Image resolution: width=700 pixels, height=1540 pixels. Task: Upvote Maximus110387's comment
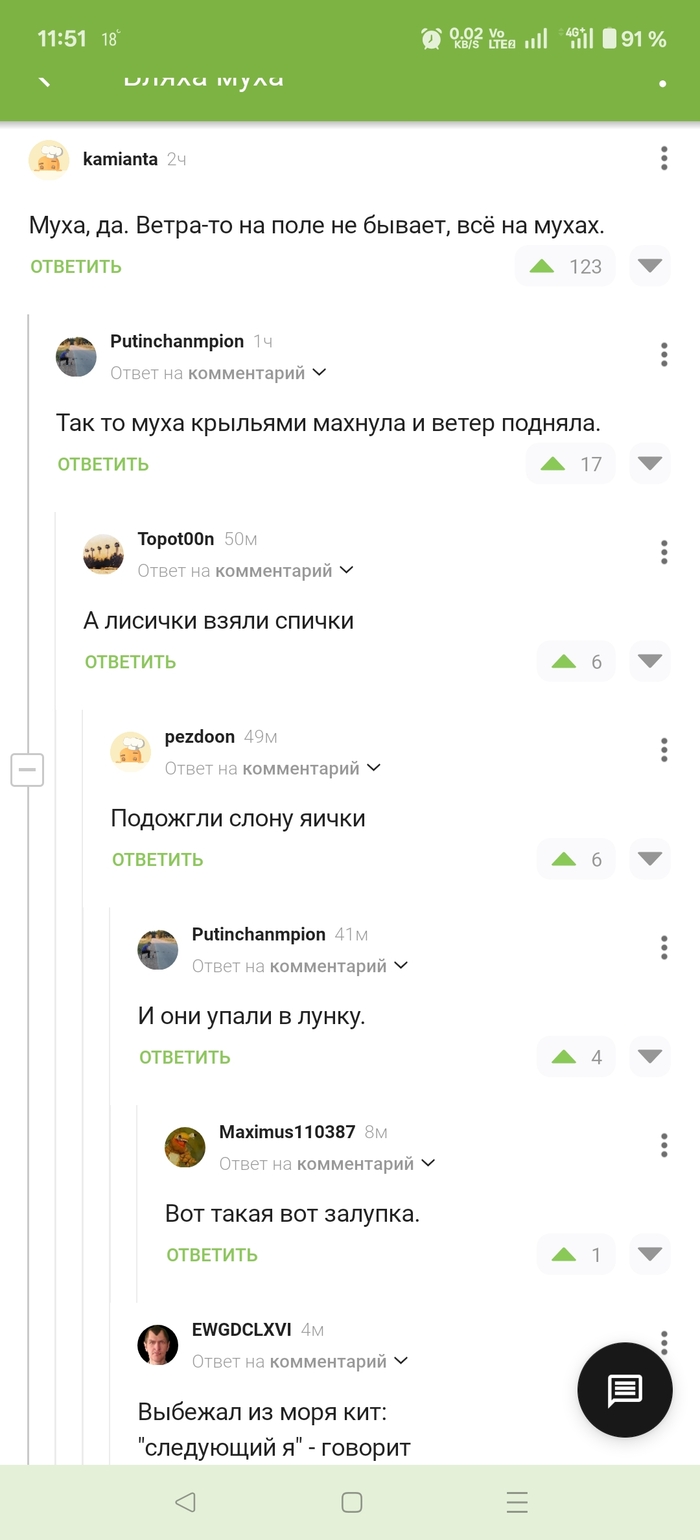(564, 1255)
